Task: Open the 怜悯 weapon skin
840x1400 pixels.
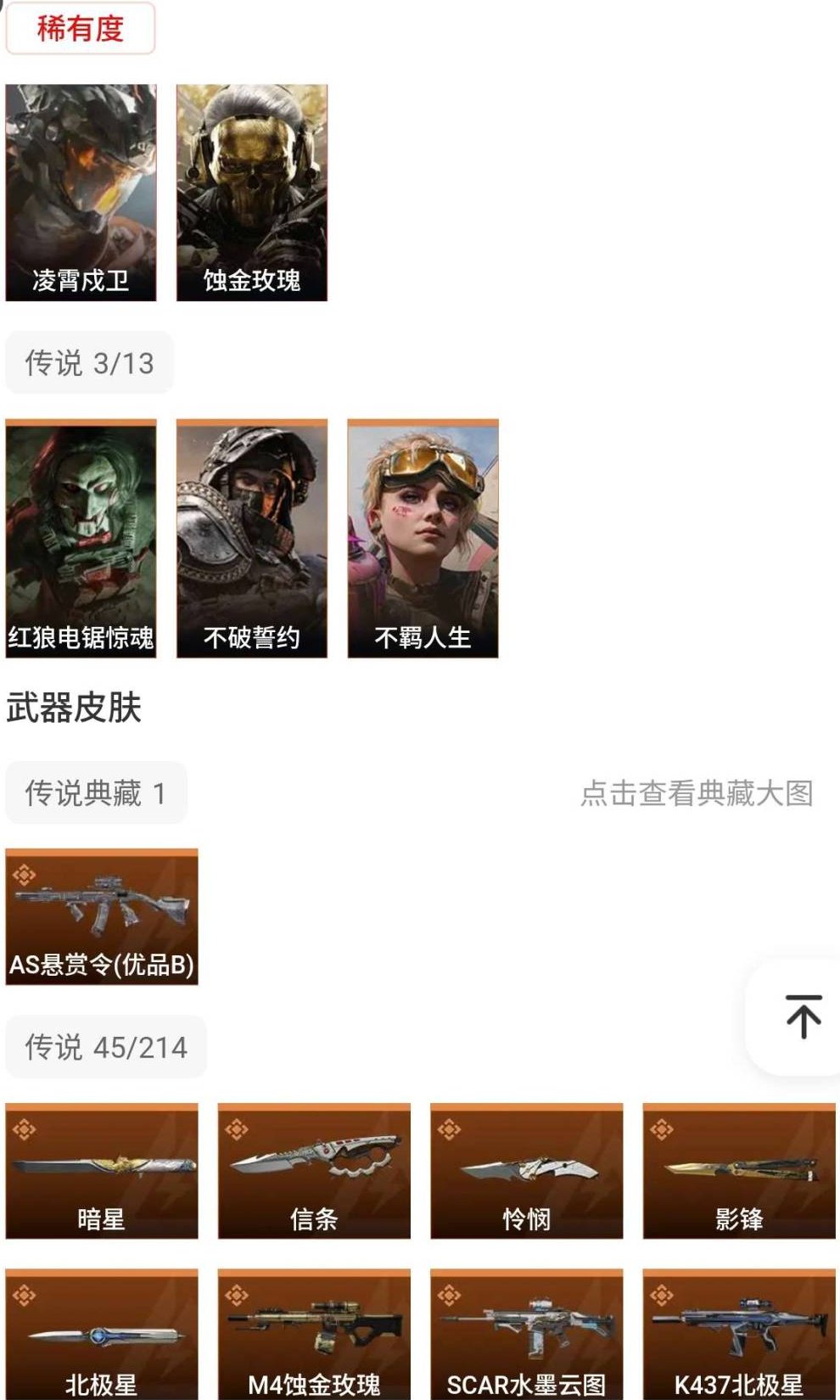Action: (x=526, y=1169)
